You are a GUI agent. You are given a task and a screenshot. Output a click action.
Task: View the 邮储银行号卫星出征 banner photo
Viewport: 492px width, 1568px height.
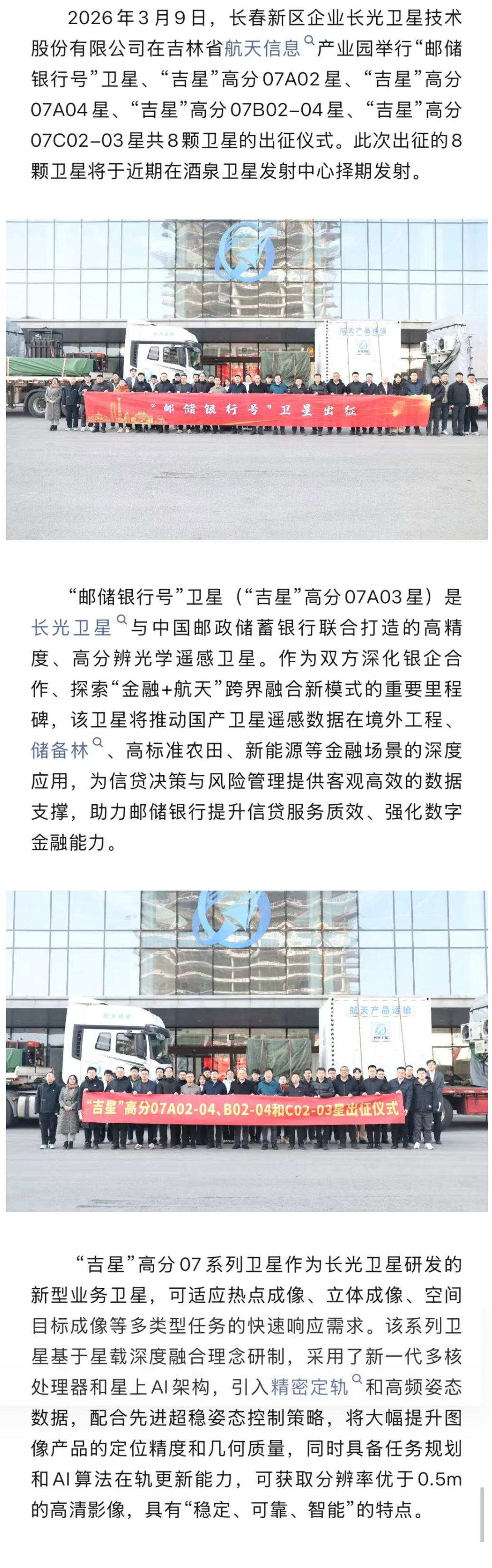pyautogui.click(x=246, y=379)
